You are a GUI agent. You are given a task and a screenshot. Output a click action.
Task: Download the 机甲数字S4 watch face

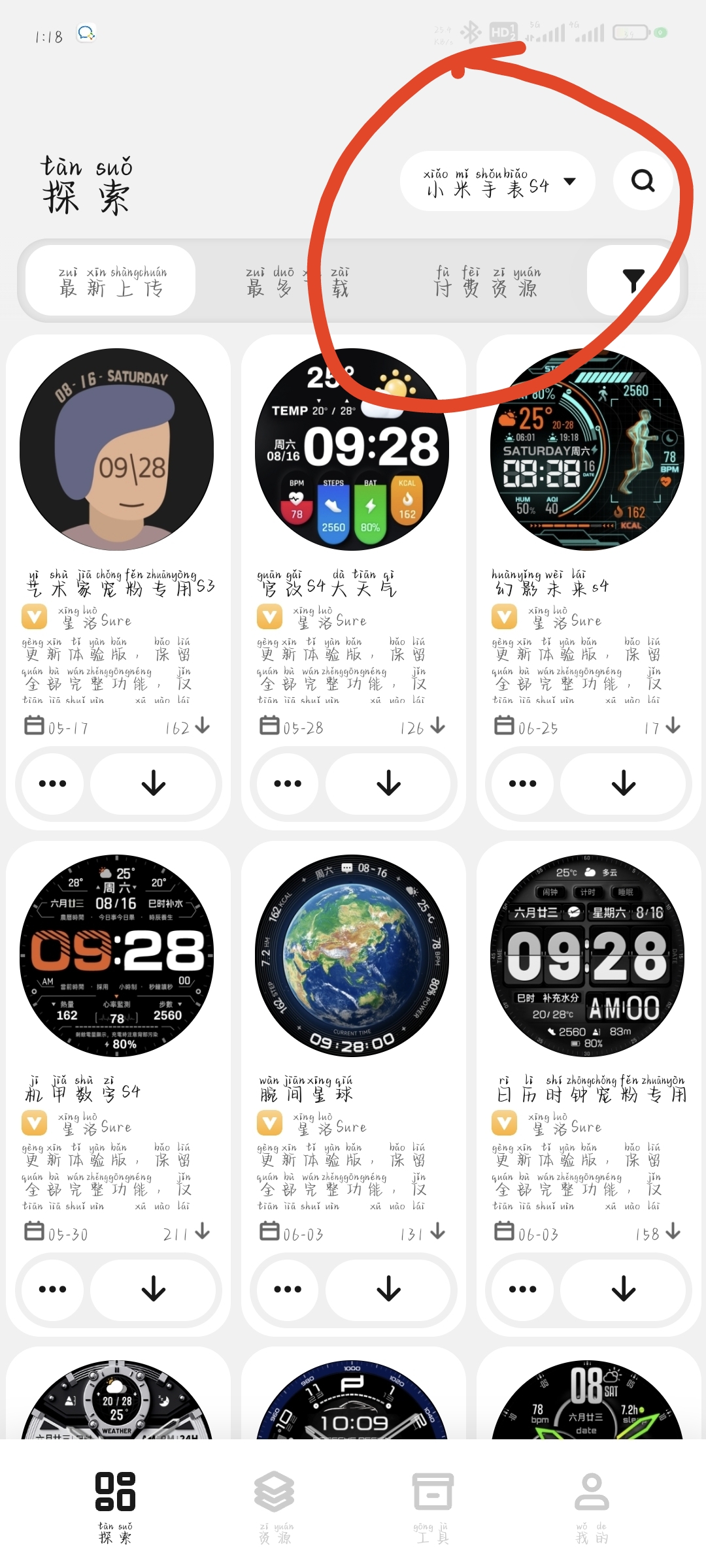click(153, 1288)
